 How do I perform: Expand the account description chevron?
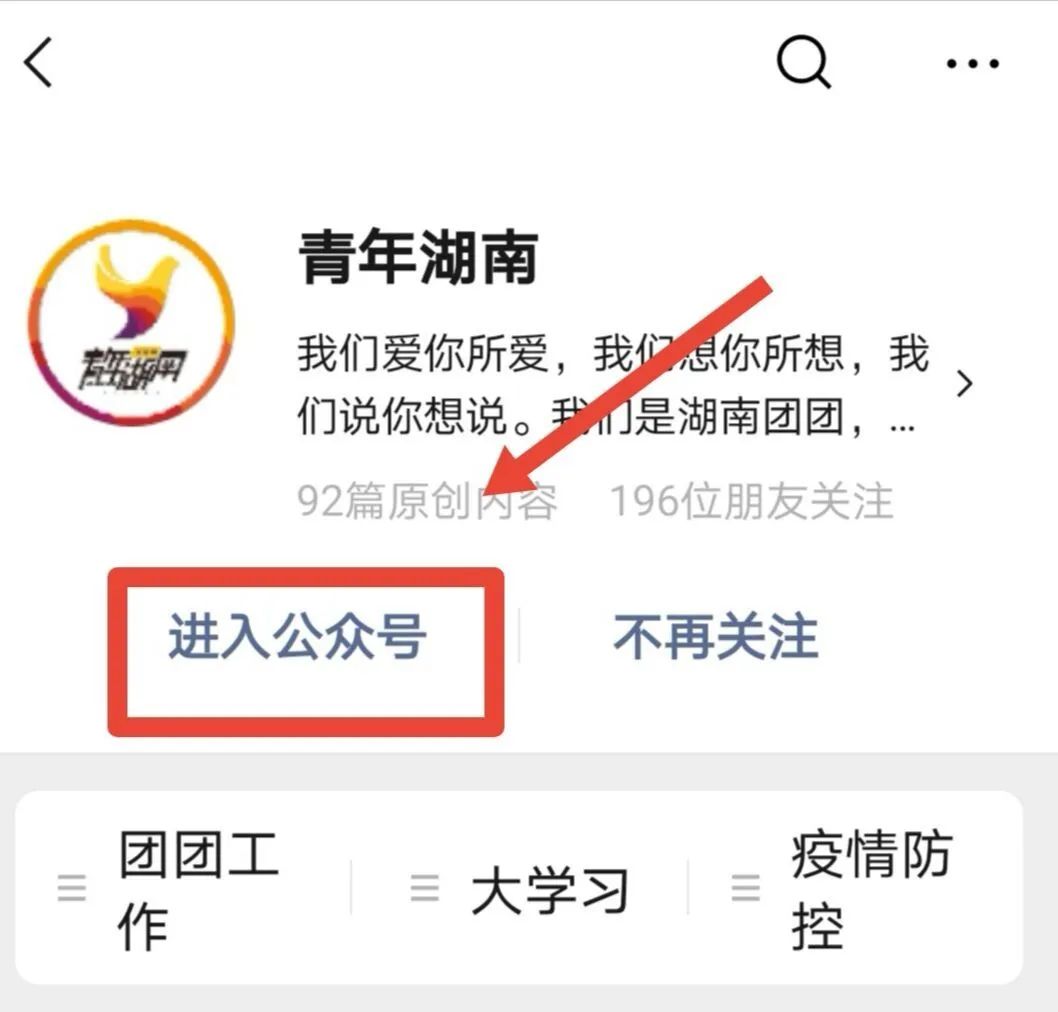[964, 383]
